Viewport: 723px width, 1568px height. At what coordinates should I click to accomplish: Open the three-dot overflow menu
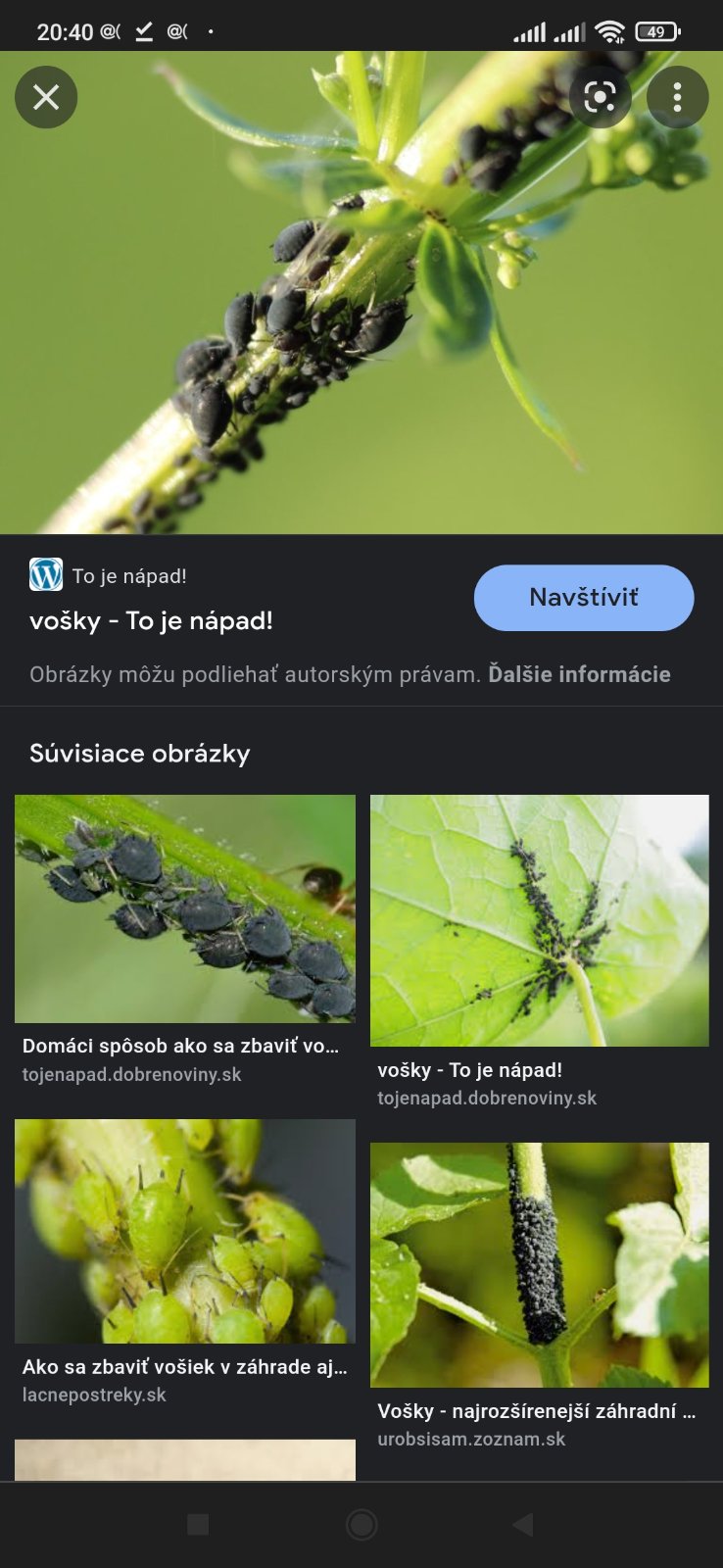coord(677,97)
